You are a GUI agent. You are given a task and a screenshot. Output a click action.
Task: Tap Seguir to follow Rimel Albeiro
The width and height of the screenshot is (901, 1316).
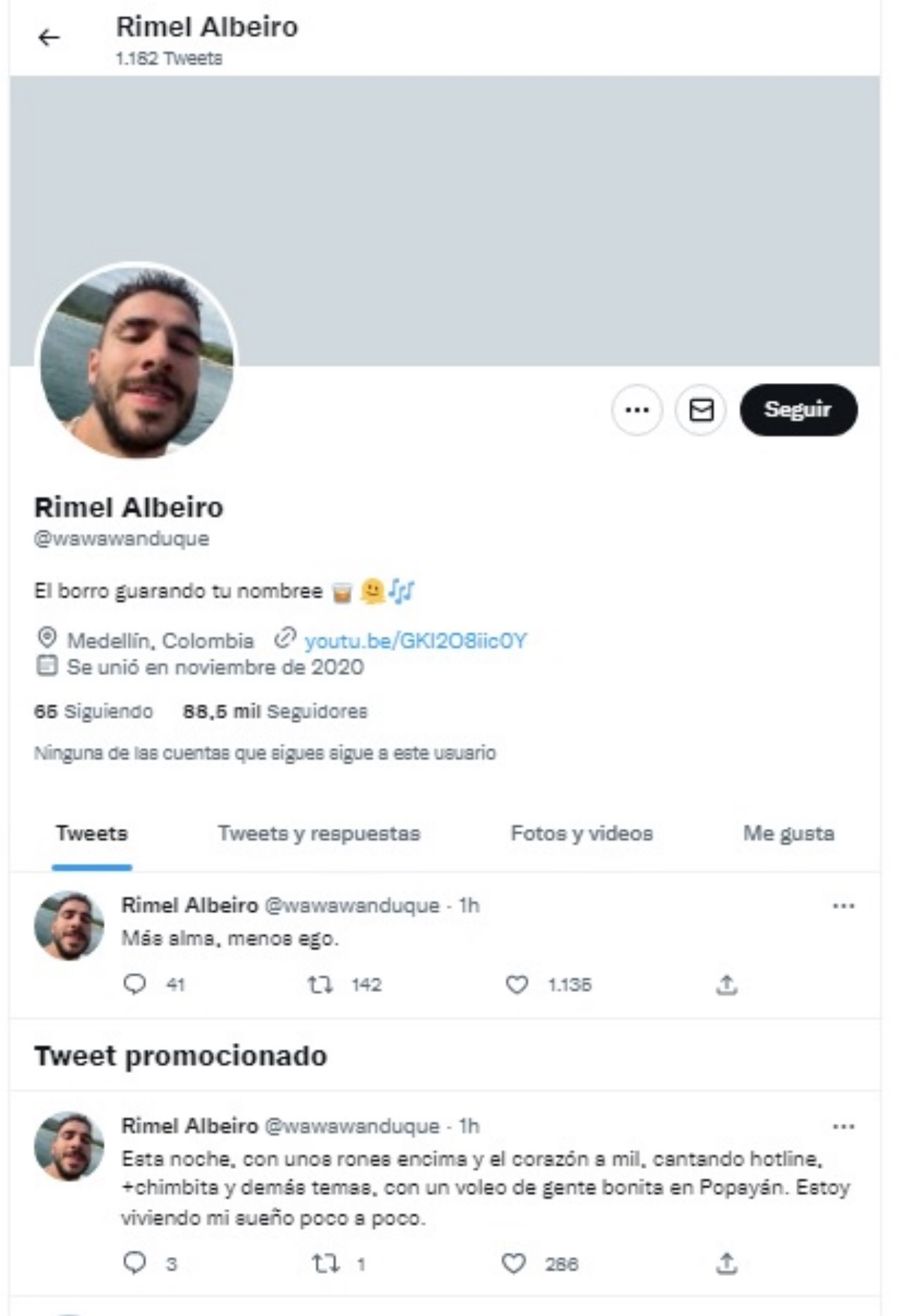point(798,410)
